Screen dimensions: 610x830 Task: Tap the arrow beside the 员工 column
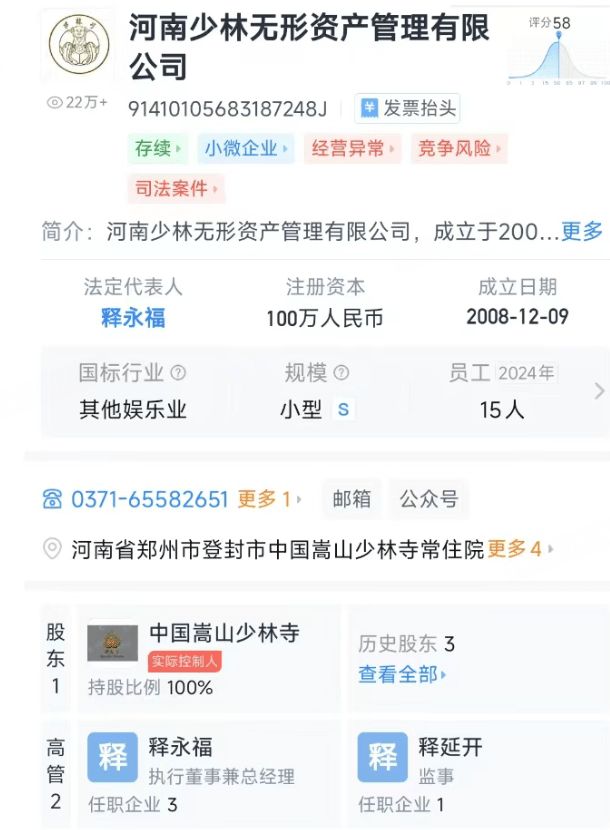point(599,391)
